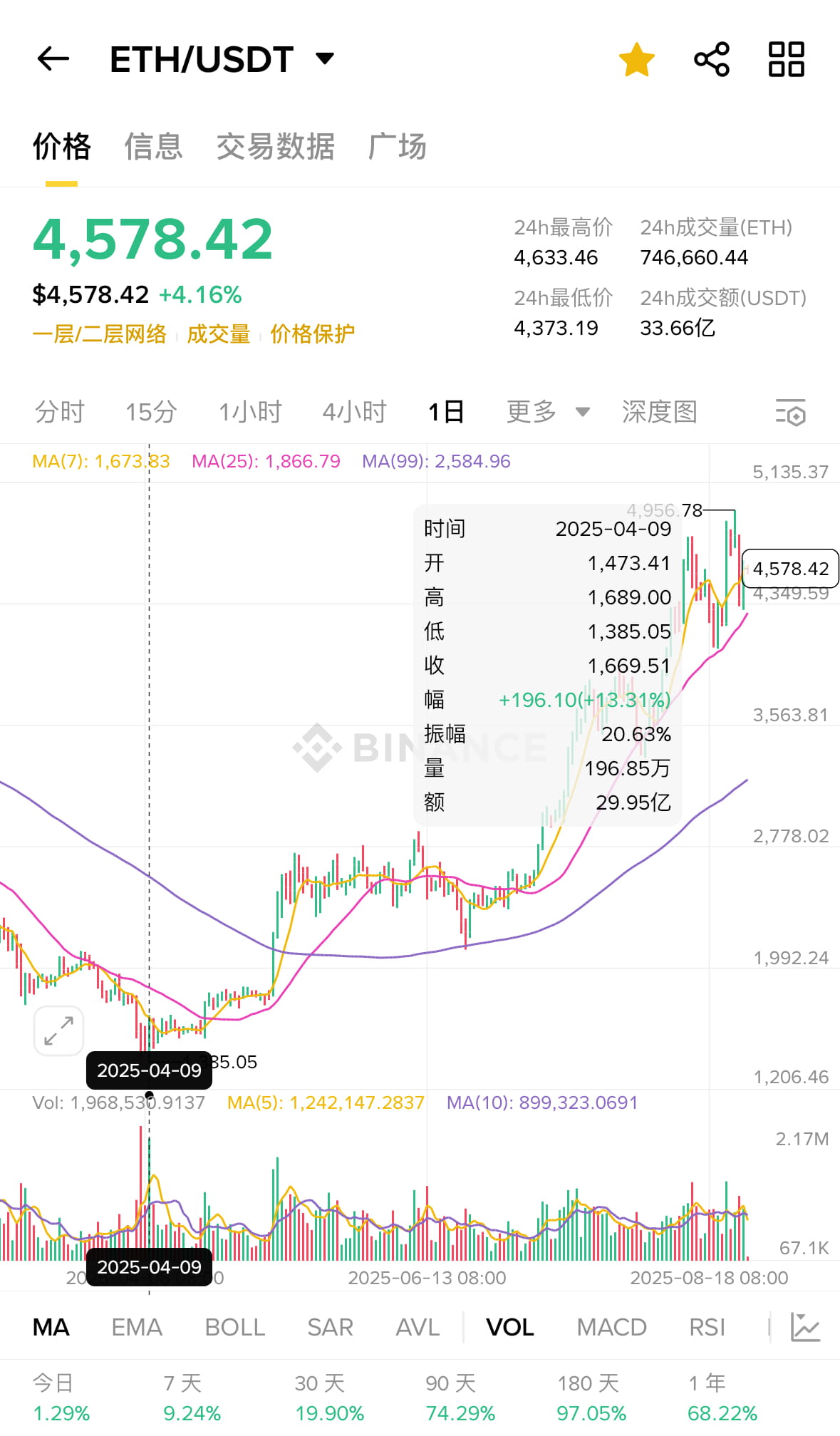Select the 4小时 chart interval
840x1436 pixels.
pyautogui.click(x=354, y=412)
